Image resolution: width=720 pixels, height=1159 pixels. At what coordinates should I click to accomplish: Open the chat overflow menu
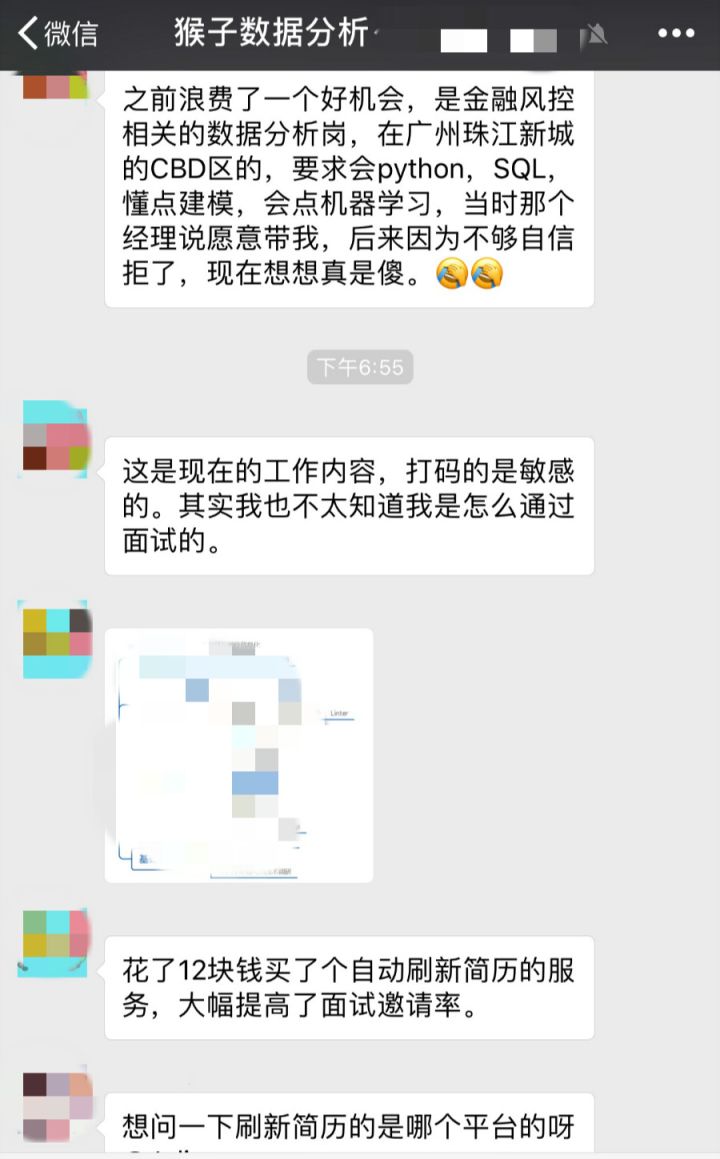click(x=676, y=33)
